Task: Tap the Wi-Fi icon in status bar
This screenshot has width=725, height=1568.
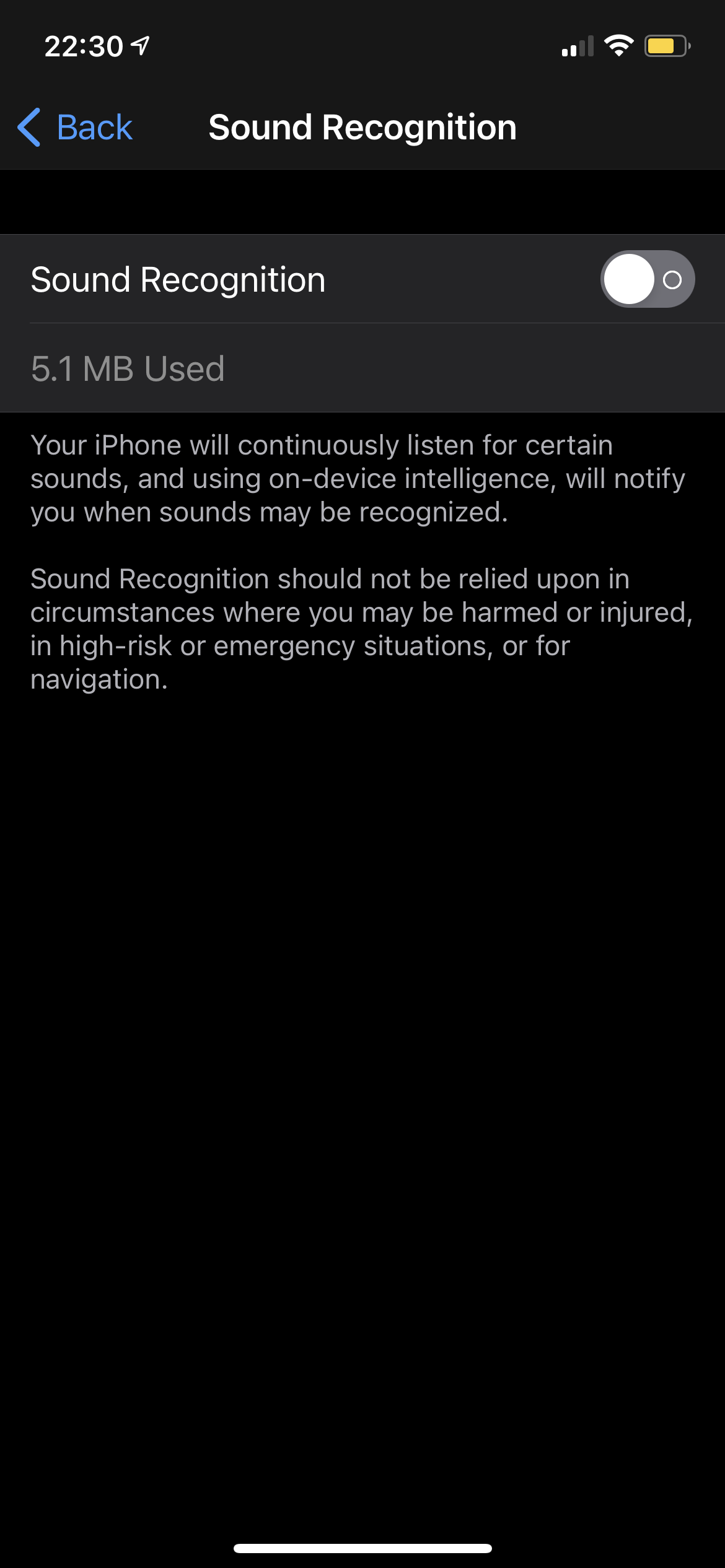Action: point(620,45)
